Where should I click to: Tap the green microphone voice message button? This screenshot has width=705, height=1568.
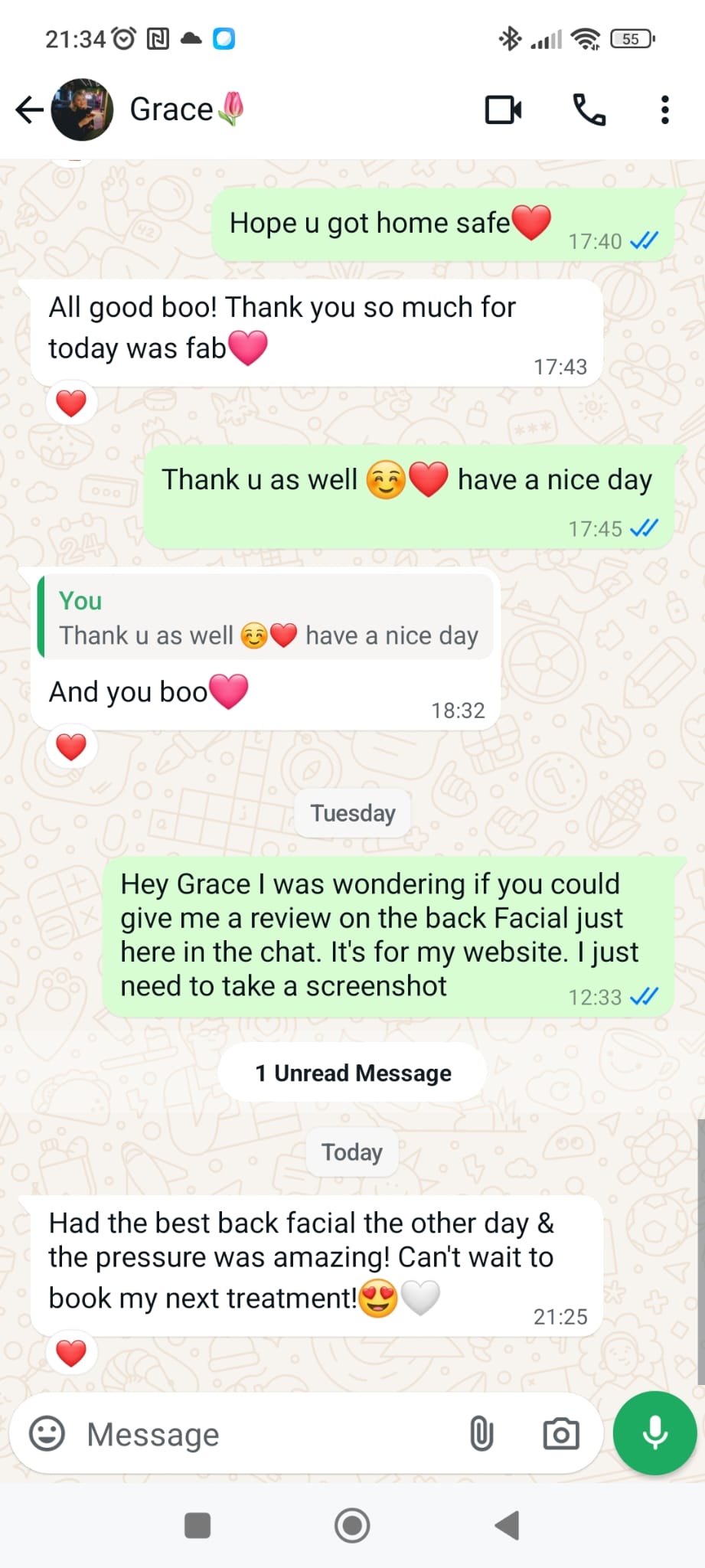pos(654,1433)
